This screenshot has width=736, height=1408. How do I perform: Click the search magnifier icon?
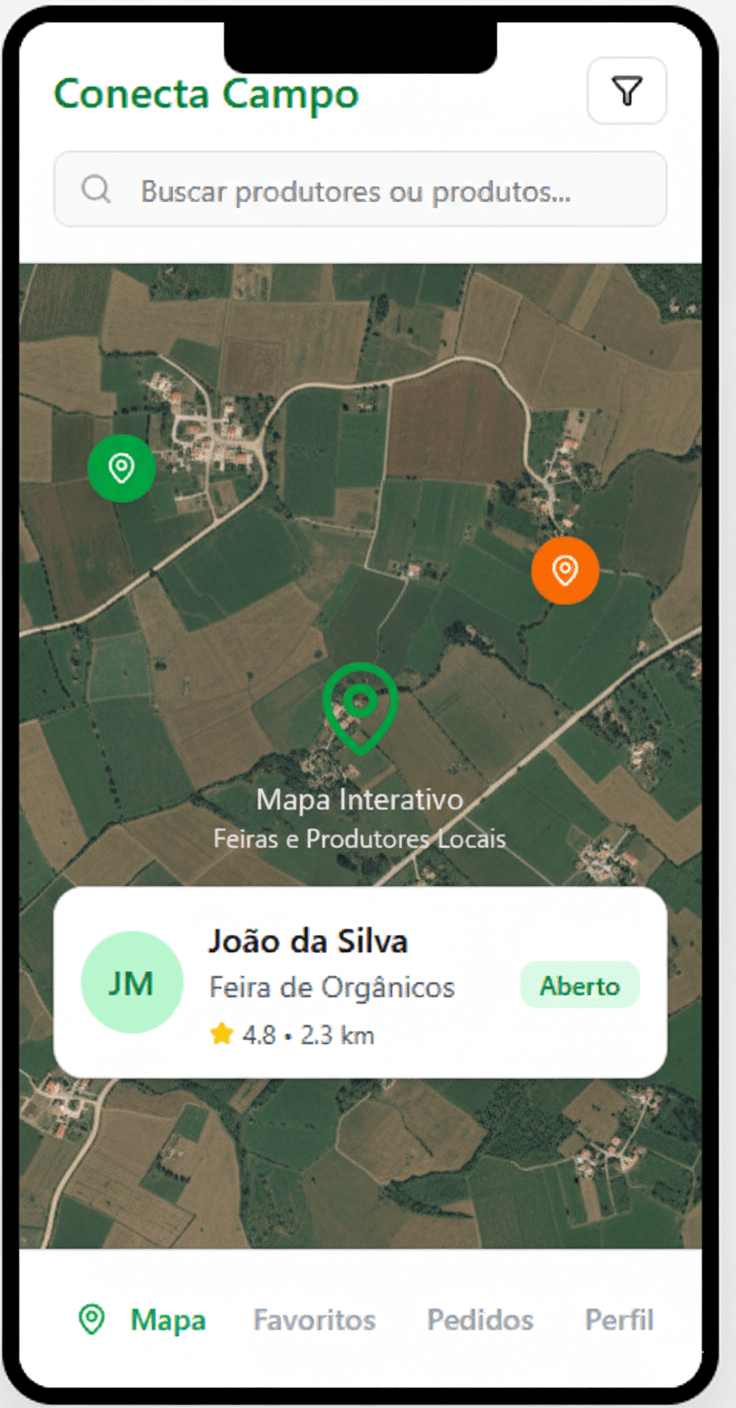point(95,188)
